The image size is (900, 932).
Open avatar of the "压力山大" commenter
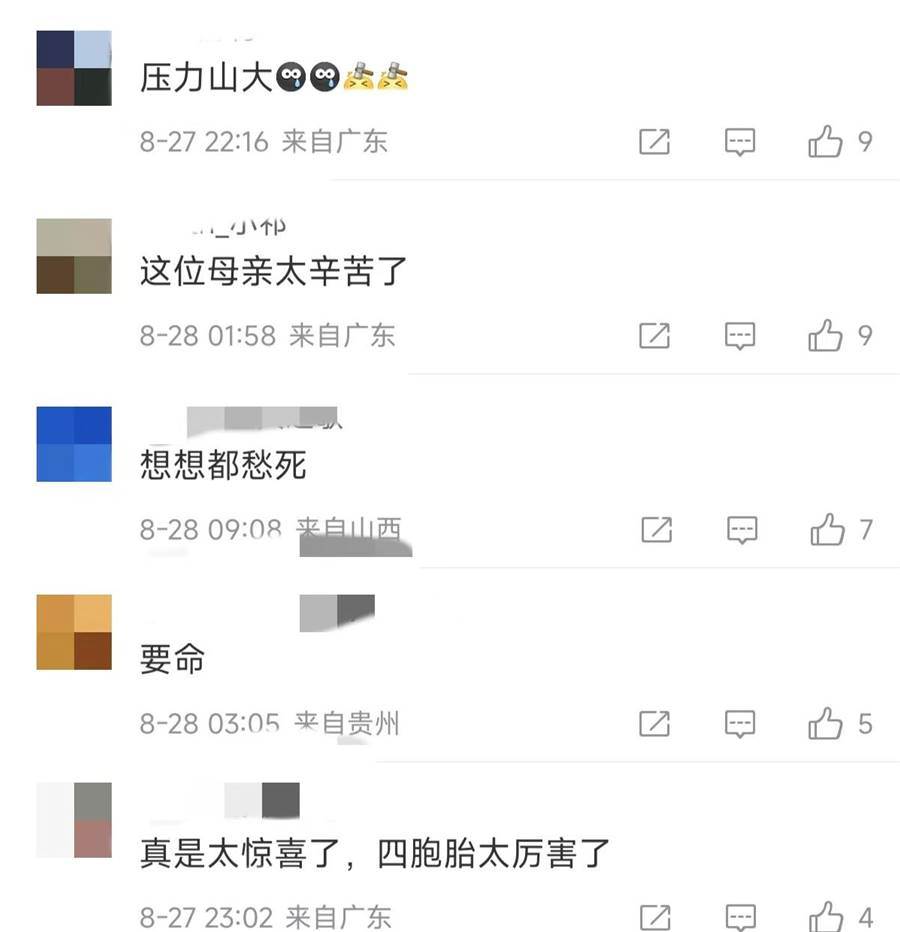click(x=74, y=68)
